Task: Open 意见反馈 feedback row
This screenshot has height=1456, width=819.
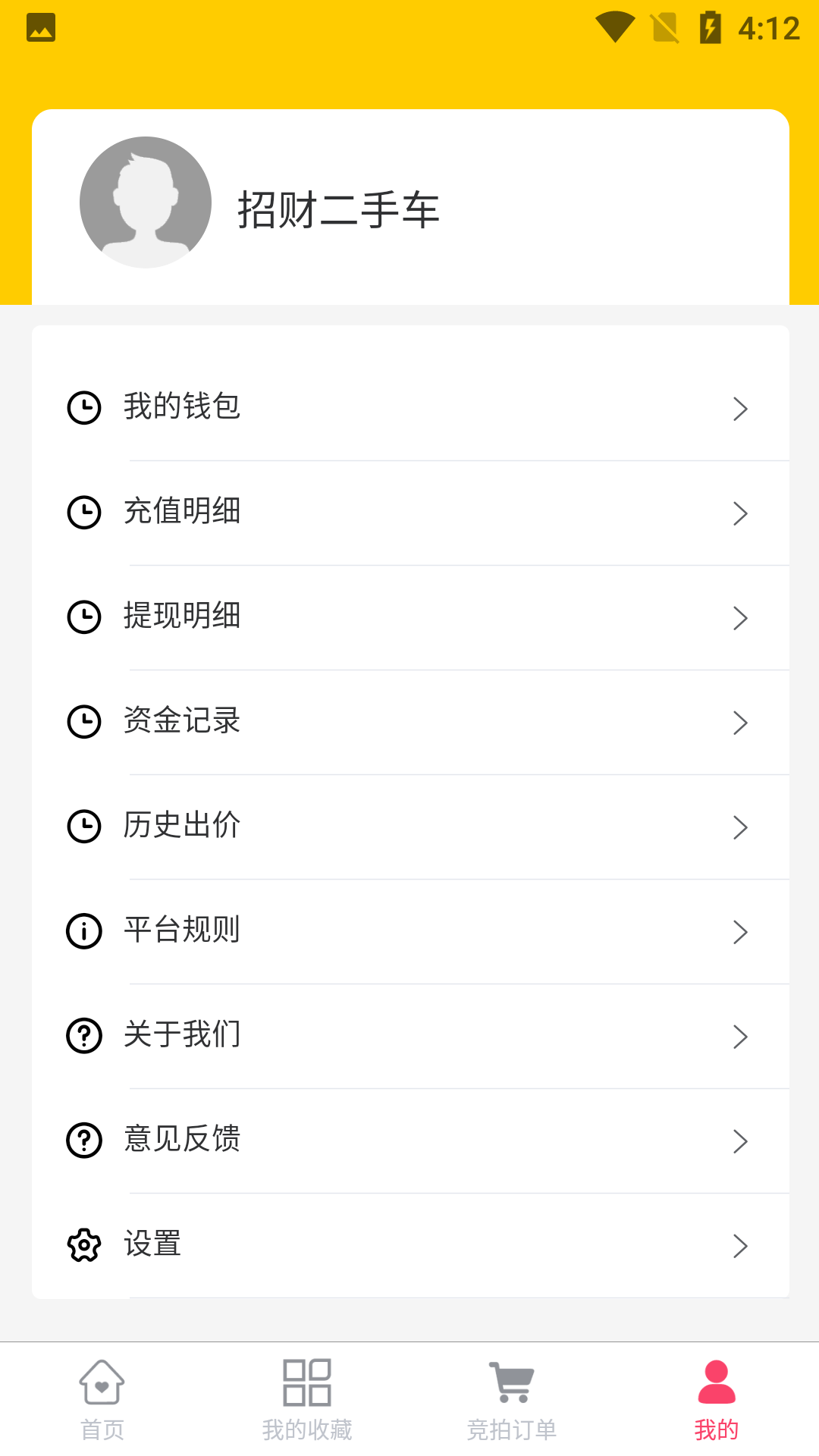Action: click(410, 1141)
